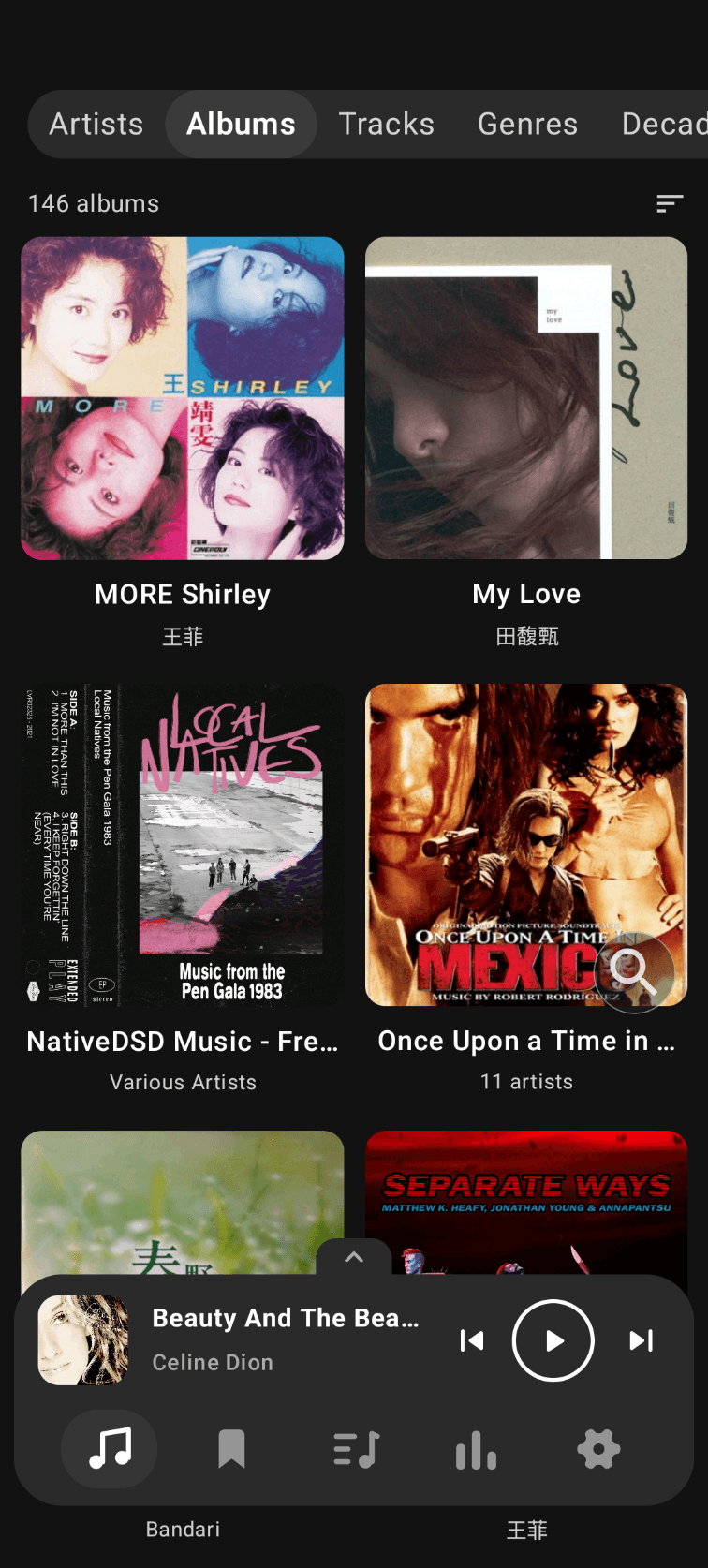The image size is (708, 1568).
Task: Open the bookmarks tab in bottom bar
Action: coord(231,1449)
